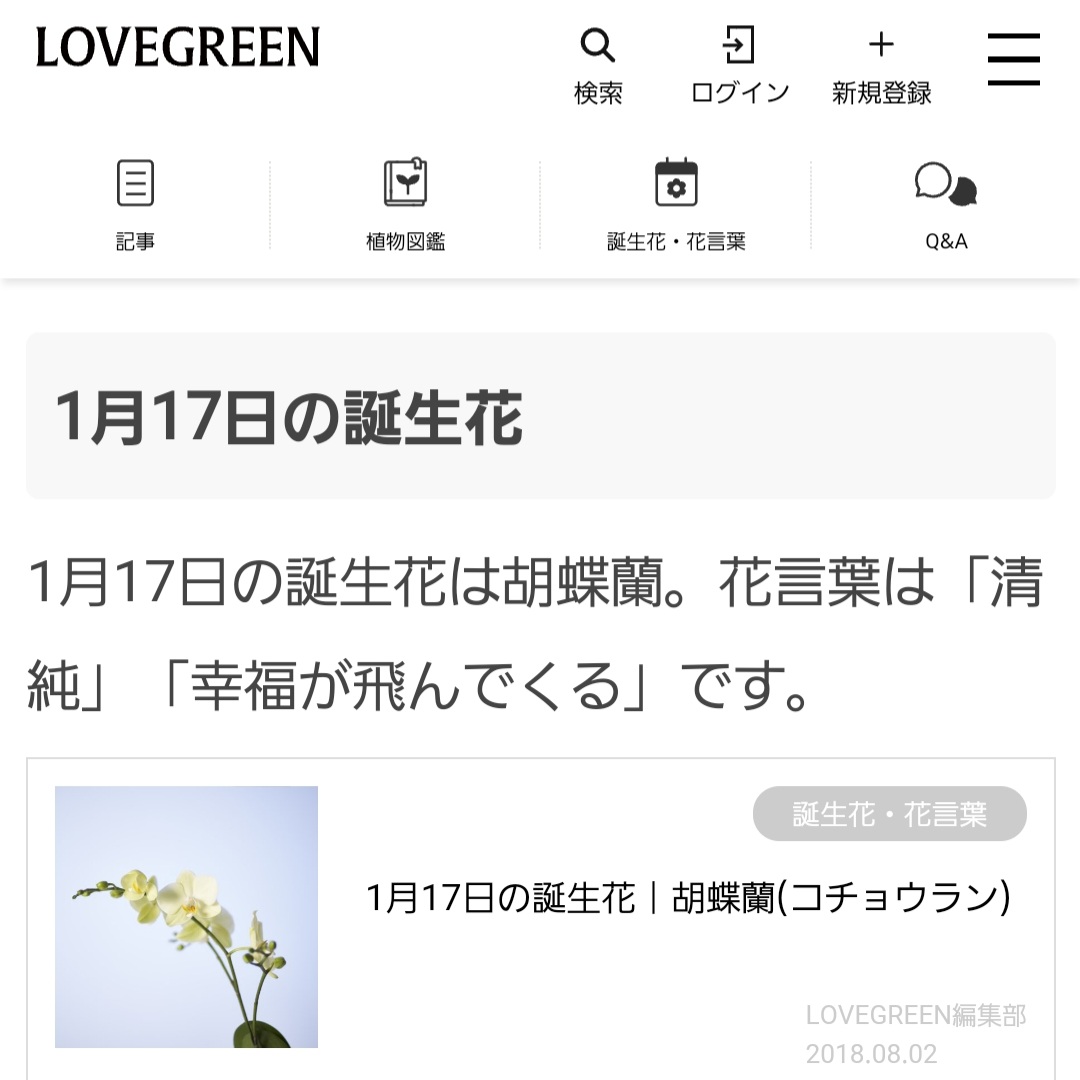The width and height of the screenshot is (1080, 1080).
Task: Open the LOVEGREEN home logo link
Action: tap(178, 48)
